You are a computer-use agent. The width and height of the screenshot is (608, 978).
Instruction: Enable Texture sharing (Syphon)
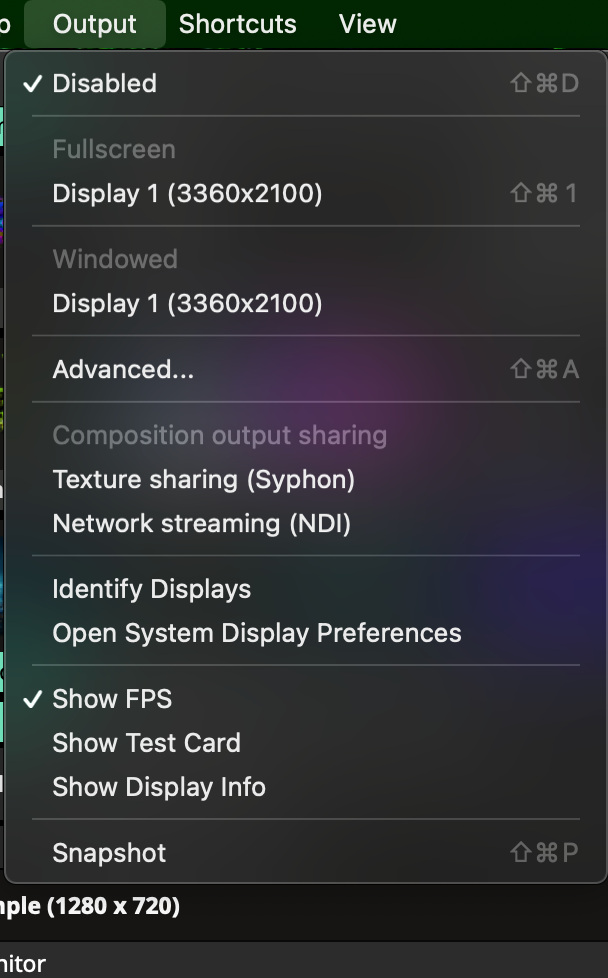[203, 479]
